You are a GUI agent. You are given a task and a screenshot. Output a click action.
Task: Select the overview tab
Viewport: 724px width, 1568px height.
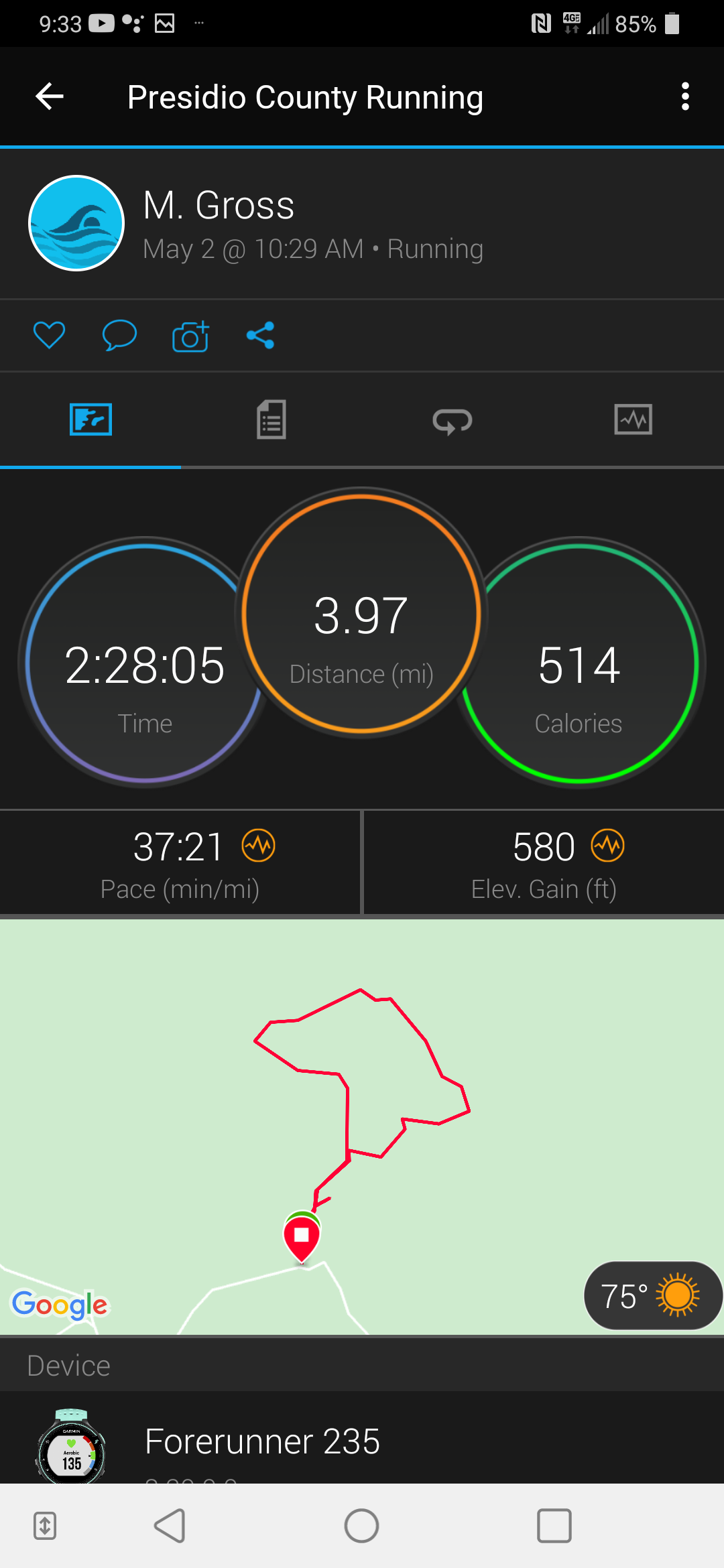90,420
